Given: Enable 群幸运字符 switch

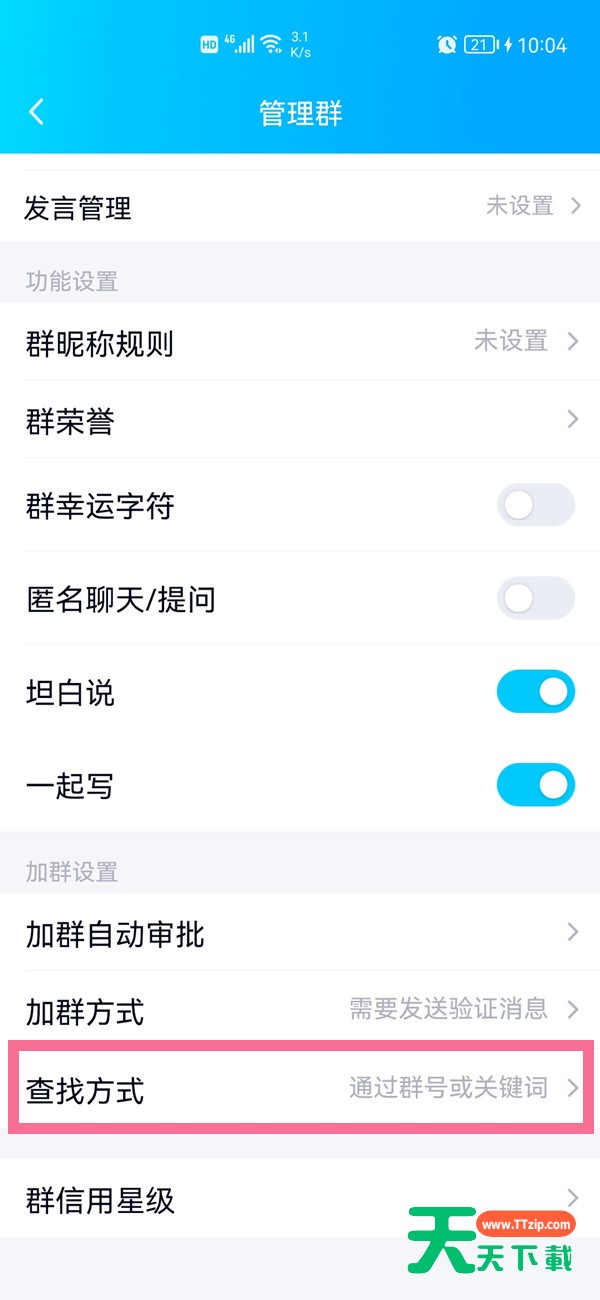Looking at the screenshot, I should coord(535,506).
